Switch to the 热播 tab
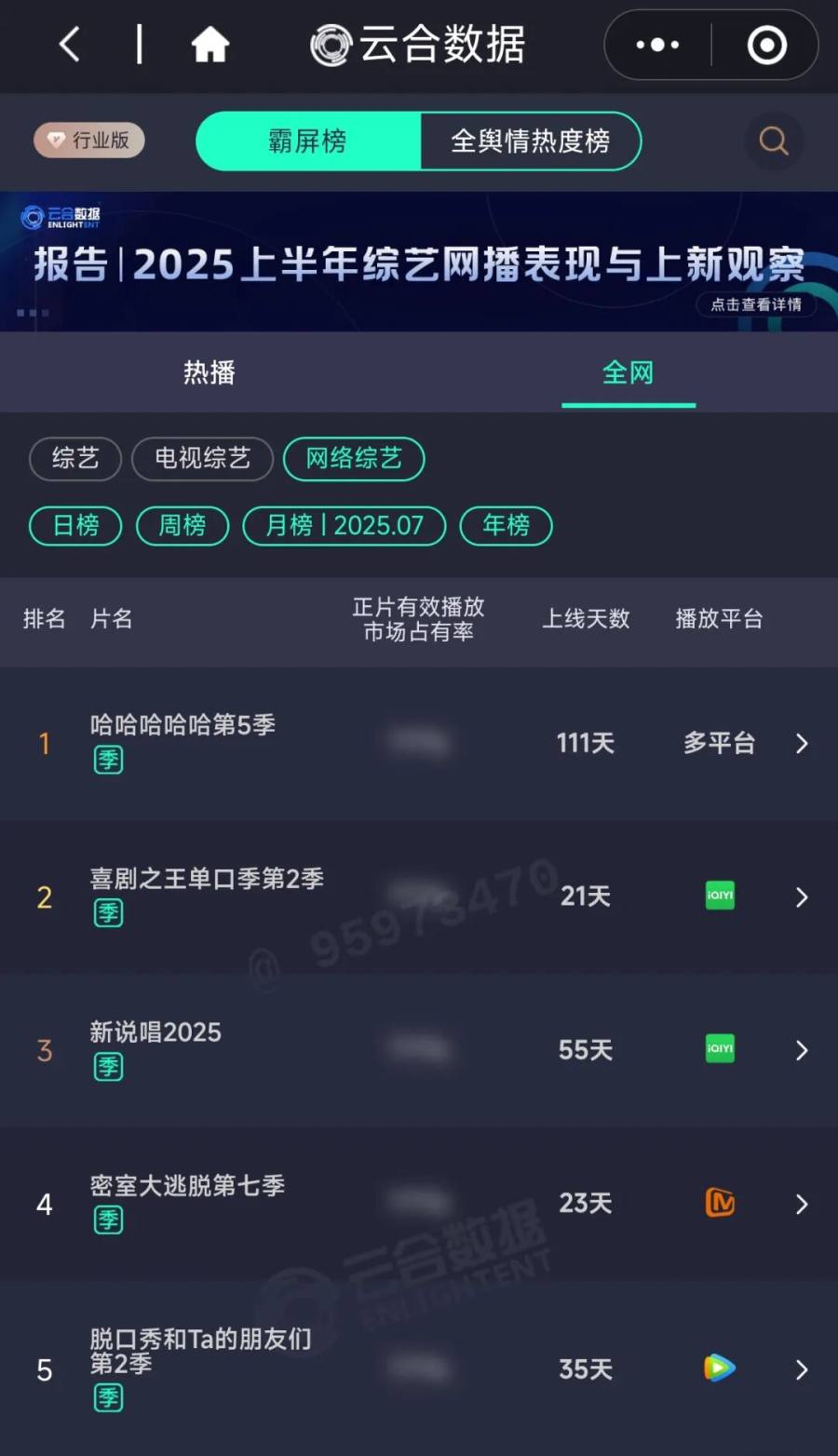The width and height of the screenshot is (838, 1456). [x=209, y=372]
